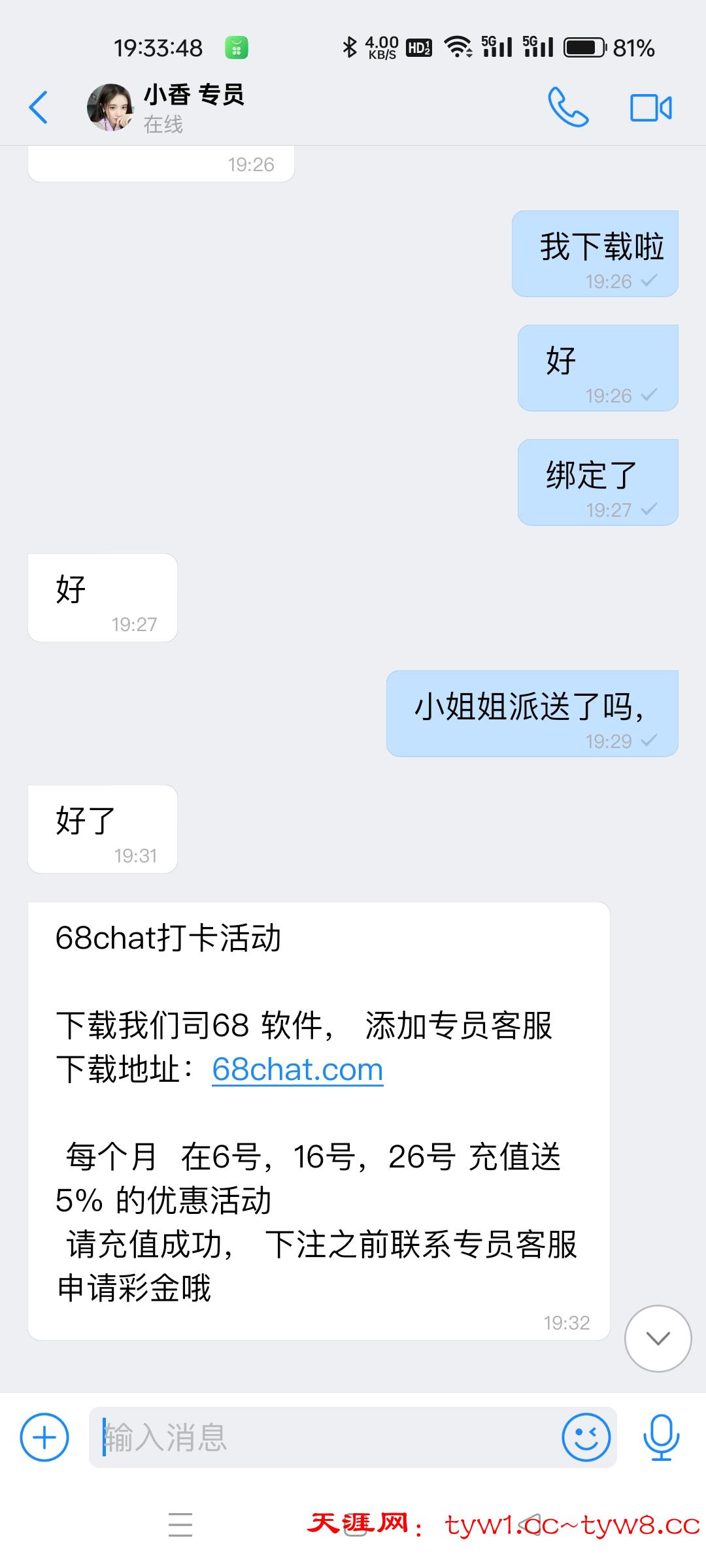Start a voice call with 小香 专员
The width and height of the screenshot is (706, 1568).
(568, 107)
